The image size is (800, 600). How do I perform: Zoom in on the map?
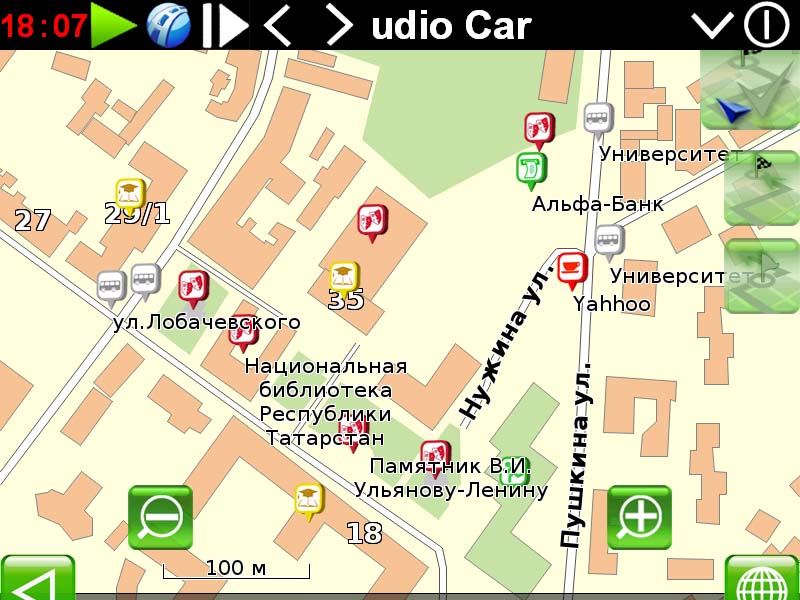tap(640, 517)
